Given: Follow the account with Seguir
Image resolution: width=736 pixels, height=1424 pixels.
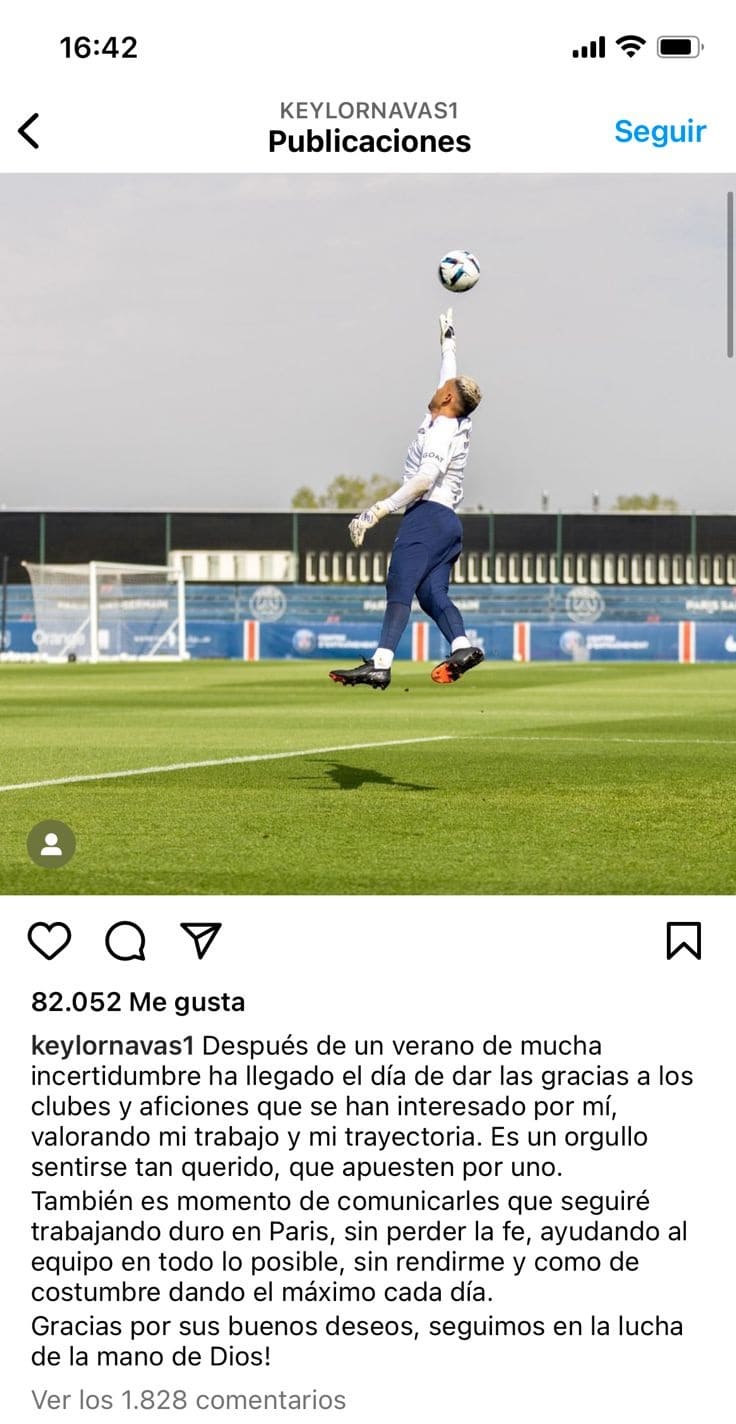Looking at the screenshot, I should click(660, 131).
